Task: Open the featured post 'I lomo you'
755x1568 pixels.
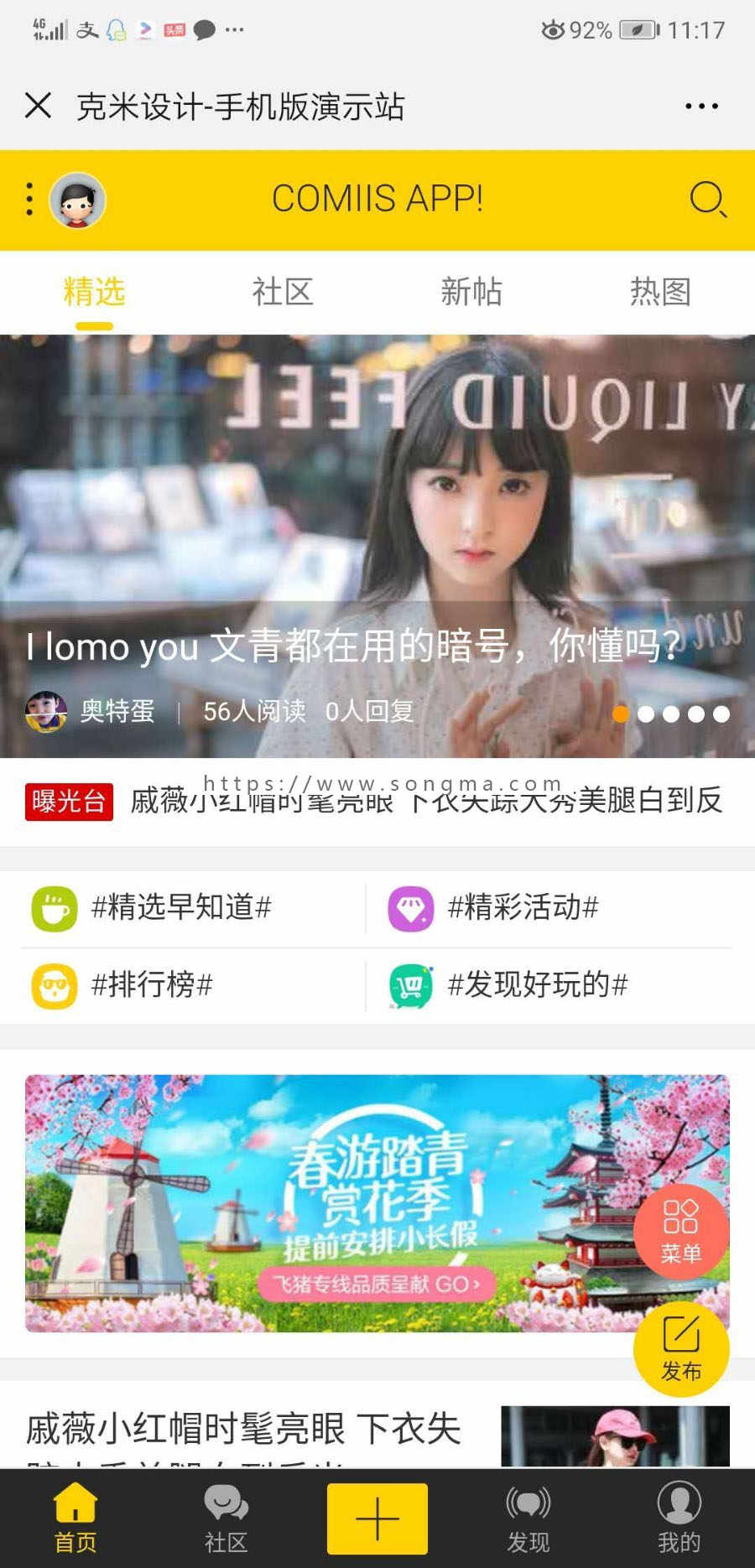Action: [x=352, y=647]
